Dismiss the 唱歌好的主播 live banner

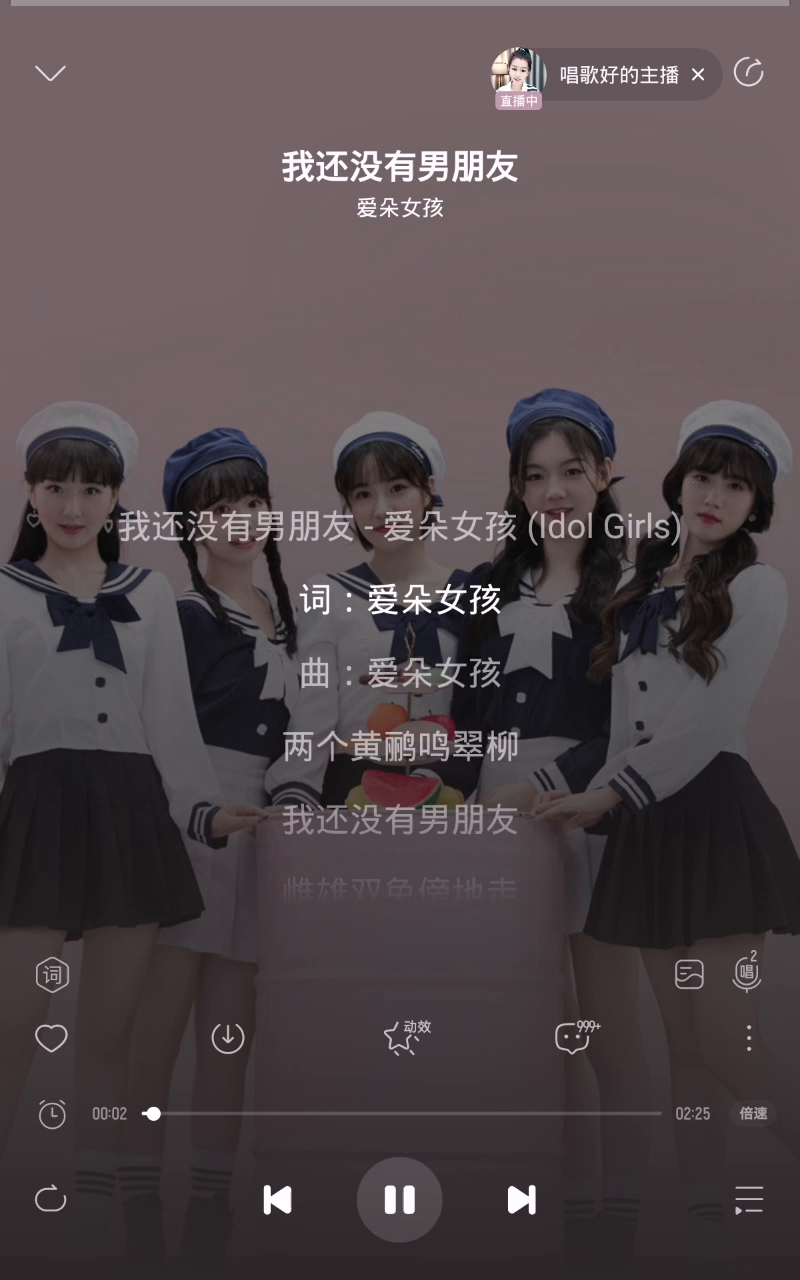698,74
